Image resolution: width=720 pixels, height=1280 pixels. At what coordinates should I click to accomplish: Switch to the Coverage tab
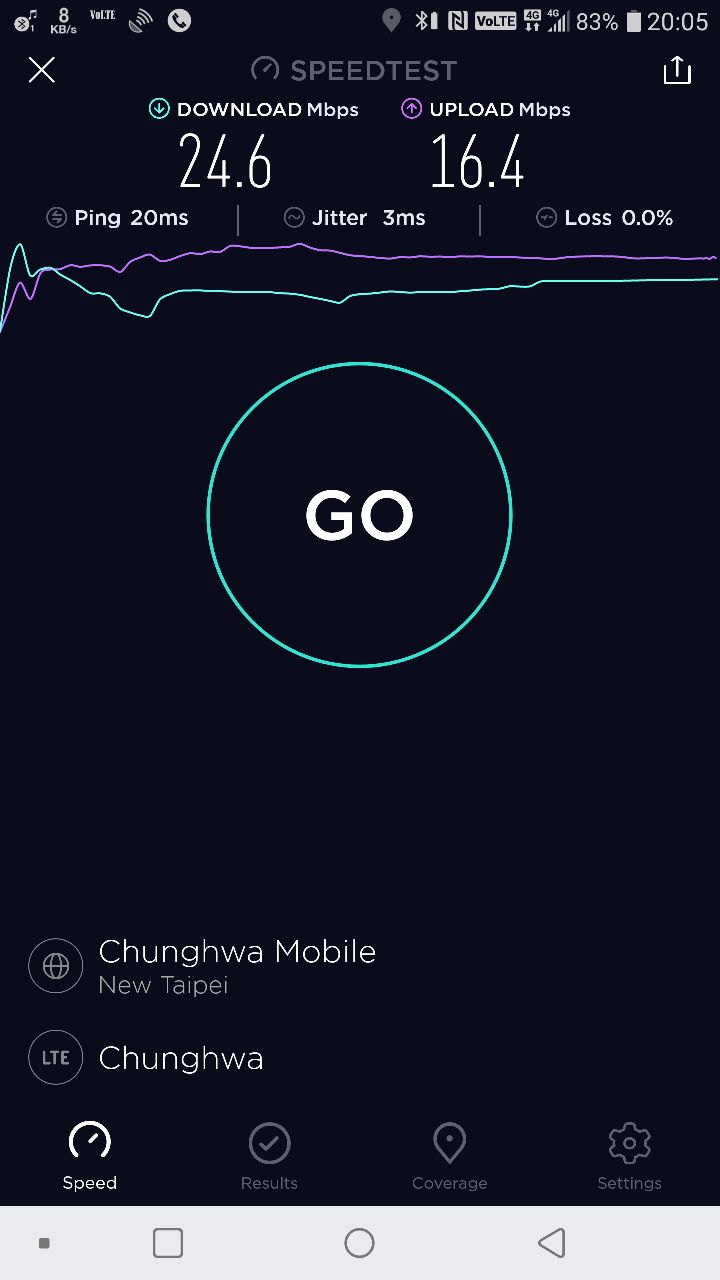[x=449, y=1156]
